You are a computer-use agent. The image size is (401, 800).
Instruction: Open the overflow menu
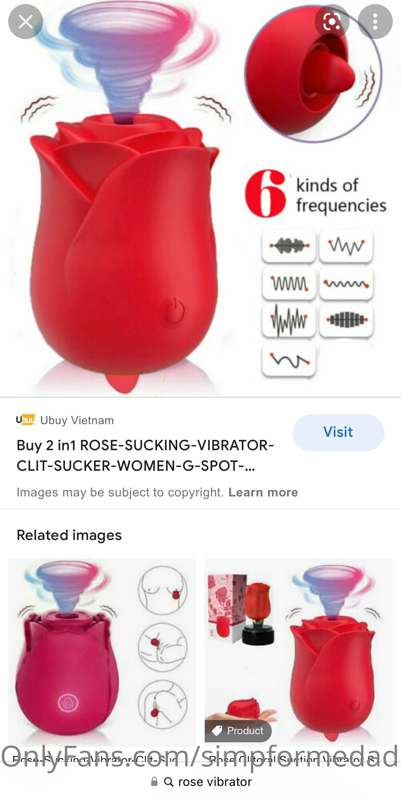[375, 21]
